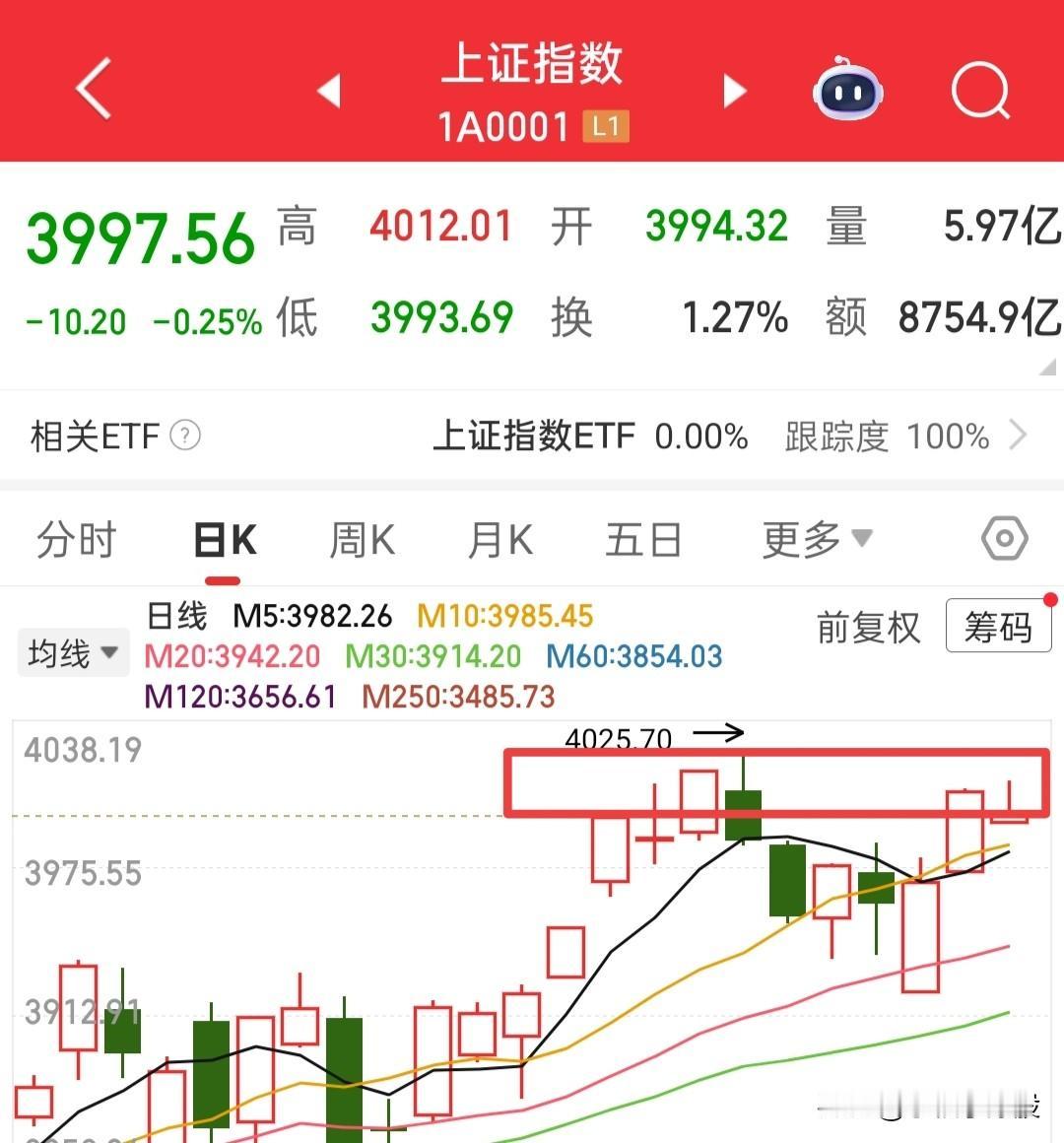
Task: Select the next-stock right arrow
Action: 734,90
